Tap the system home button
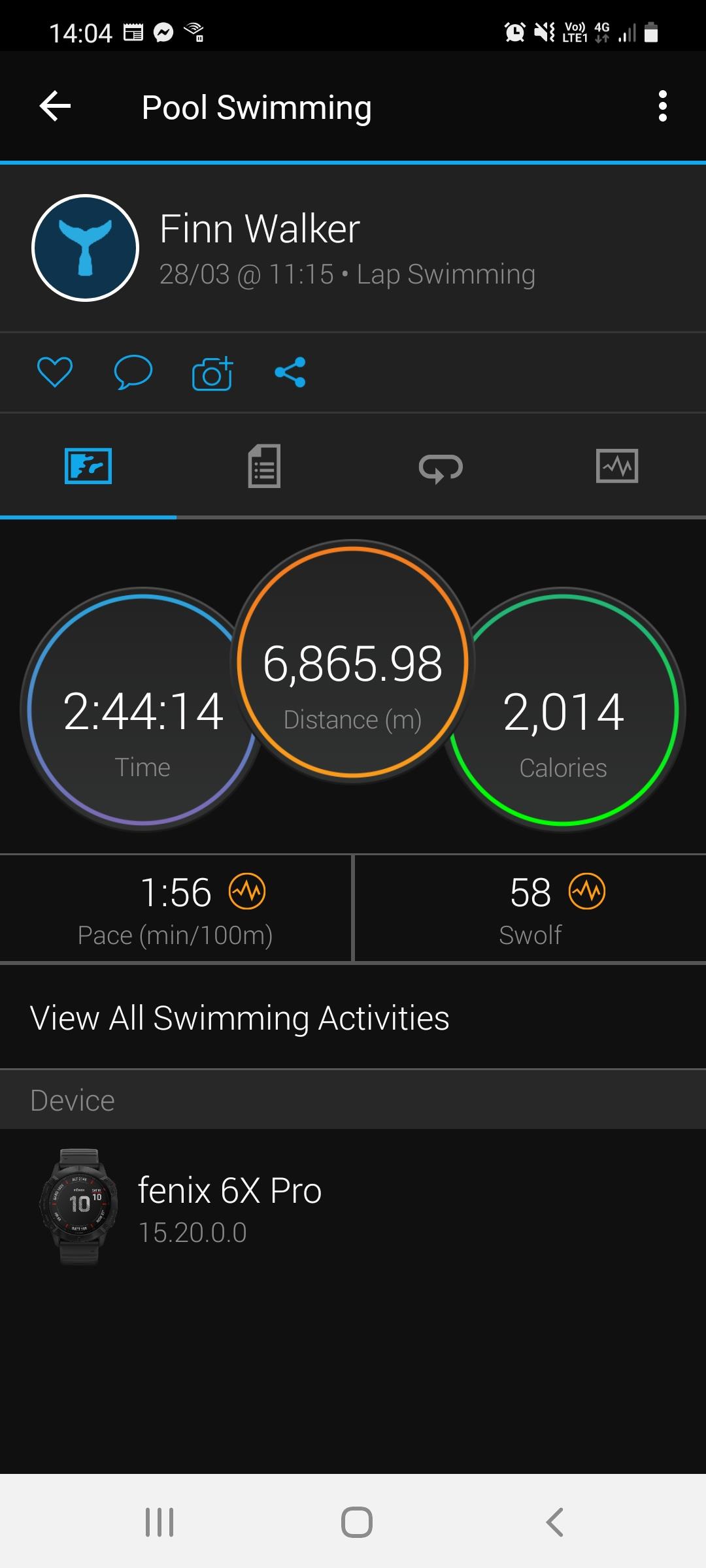The width and height of the screenshot is (706, 1568). [x=357, y=1522]
